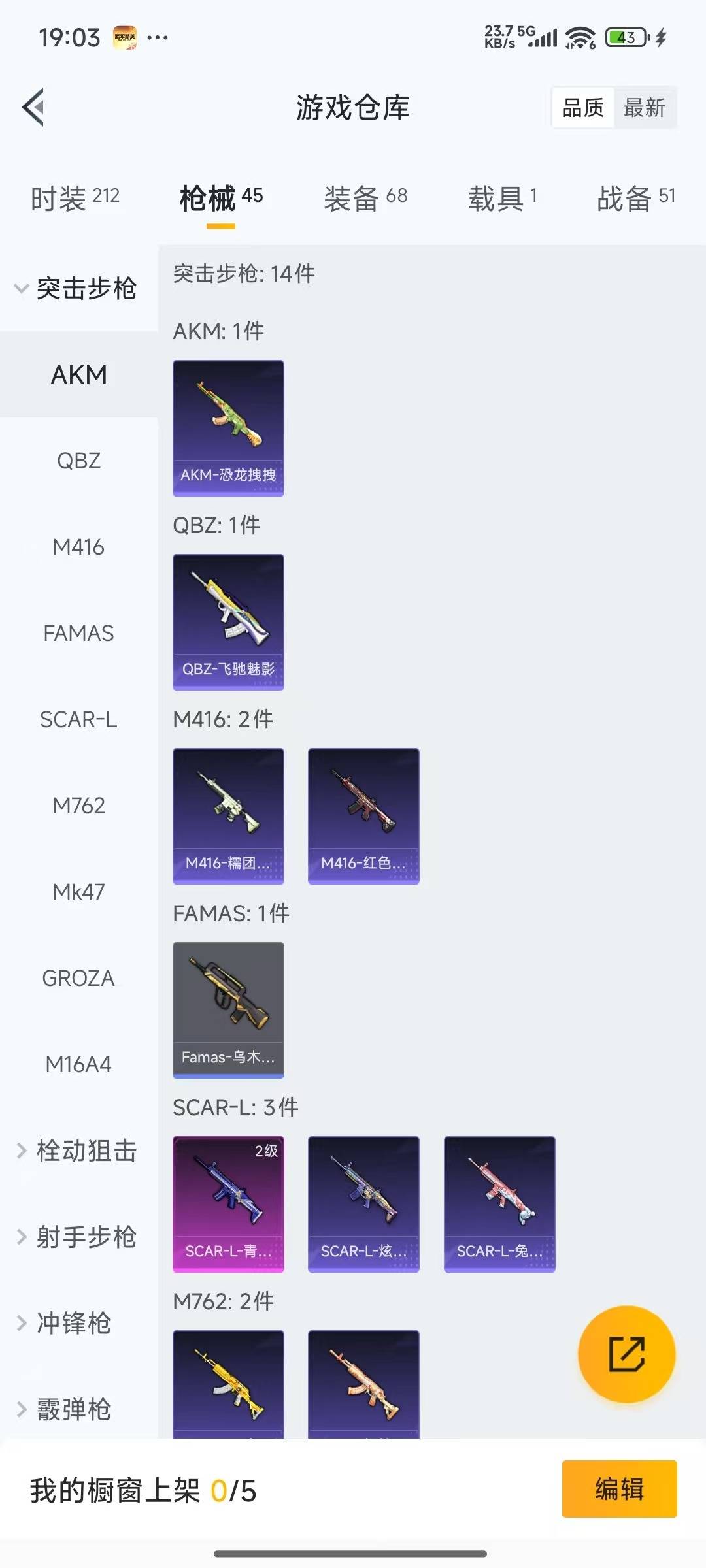706x1568 pixels.
Task: Sort warehouse by 最新
Action: 645,108
